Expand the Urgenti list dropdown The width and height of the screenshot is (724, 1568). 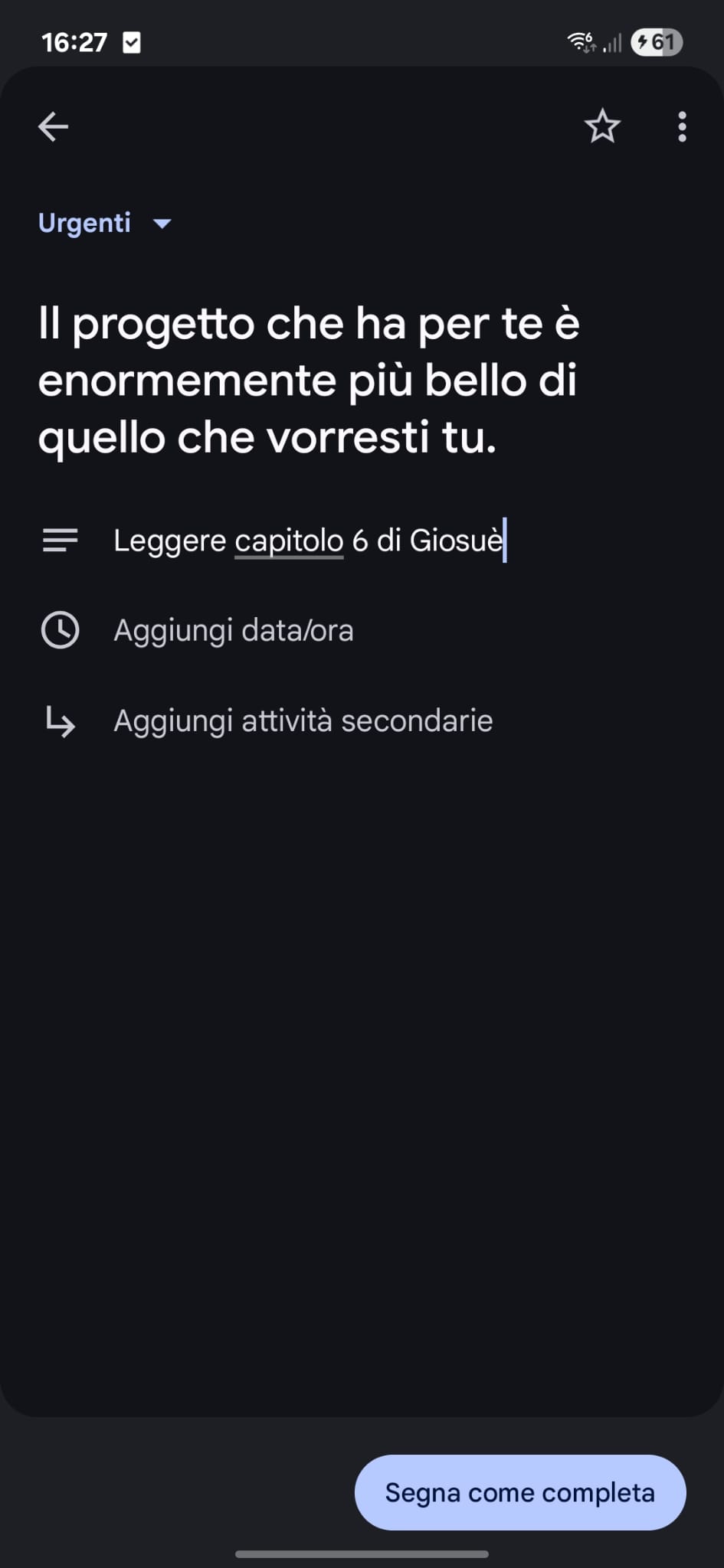[x=106, y=224]
